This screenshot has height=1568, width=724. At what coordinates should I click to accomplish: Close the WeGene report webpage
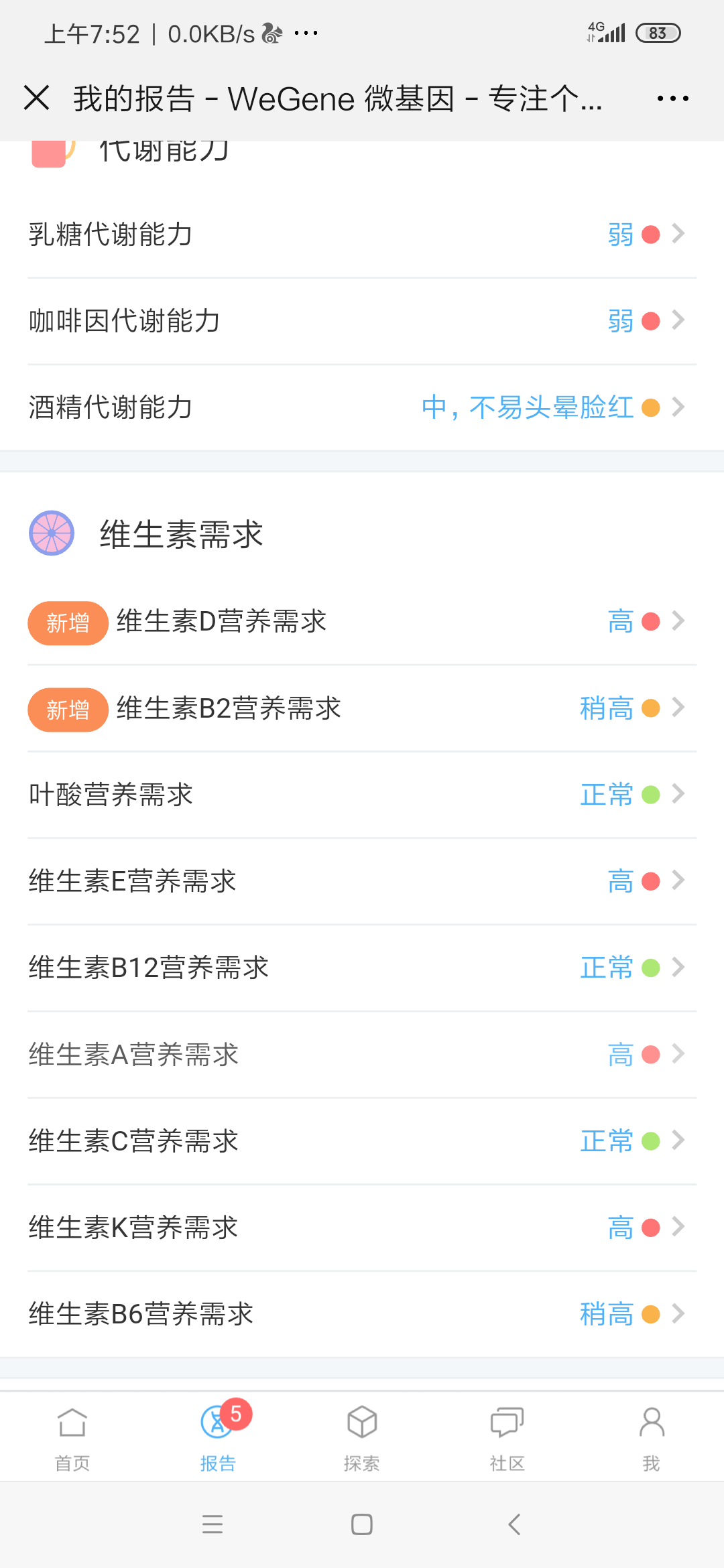coord(37,98)
